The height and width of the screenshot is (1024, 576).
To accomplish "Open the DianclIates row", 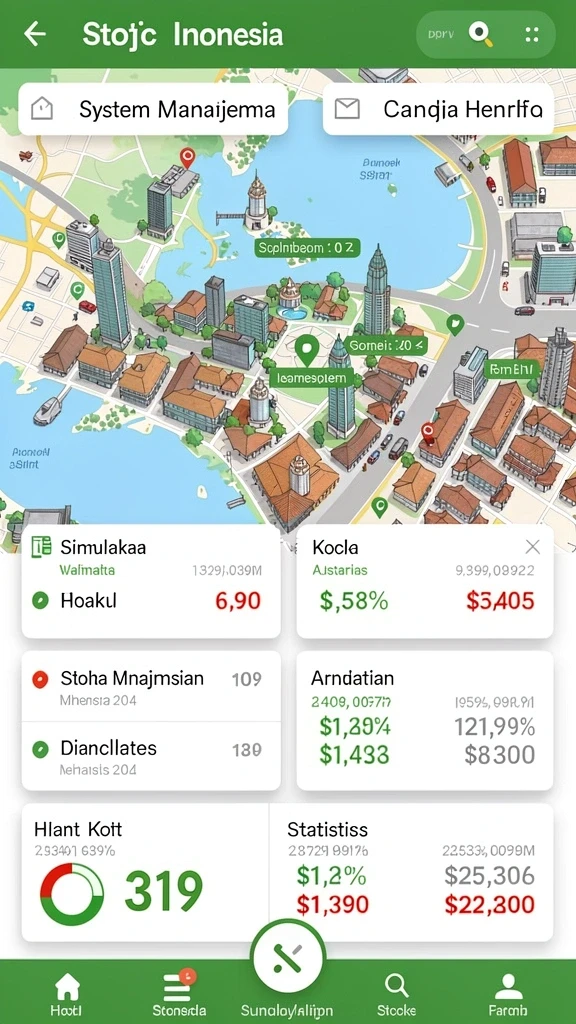I will 151,756.
